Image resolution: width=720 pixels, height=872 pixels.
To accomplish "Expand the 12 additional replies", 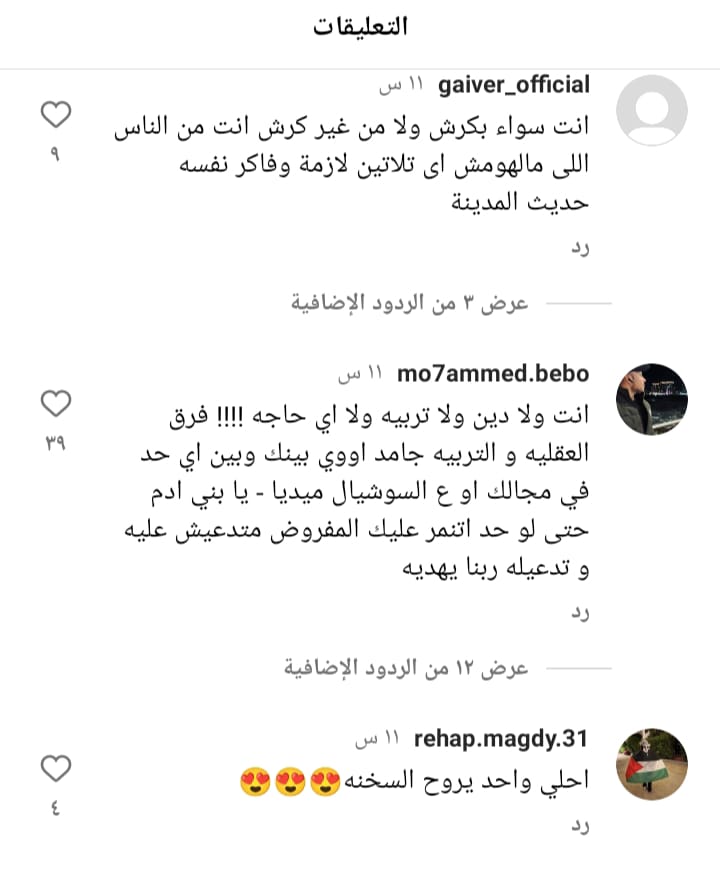I will pos(410,667).
